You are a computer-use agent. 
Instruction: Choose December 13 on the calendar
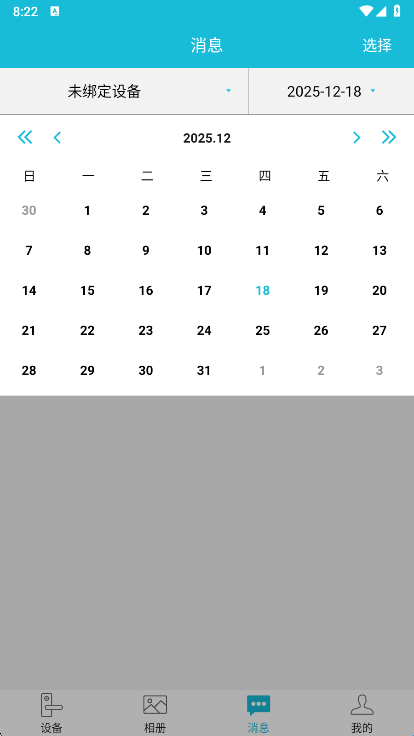click(379, 251)
